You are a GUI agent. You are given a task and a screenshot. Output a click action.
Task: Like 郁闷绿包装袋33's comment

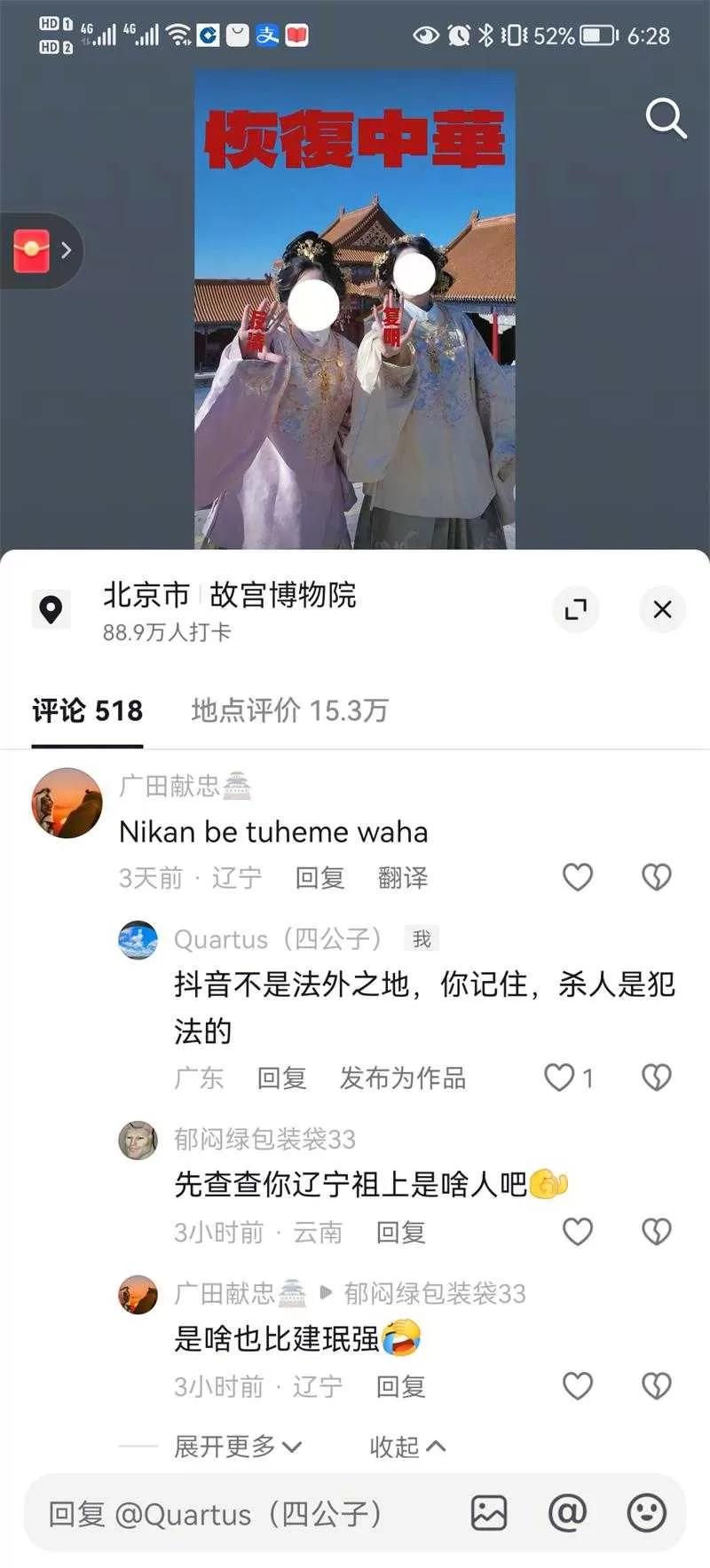(x=578, y=1232)
